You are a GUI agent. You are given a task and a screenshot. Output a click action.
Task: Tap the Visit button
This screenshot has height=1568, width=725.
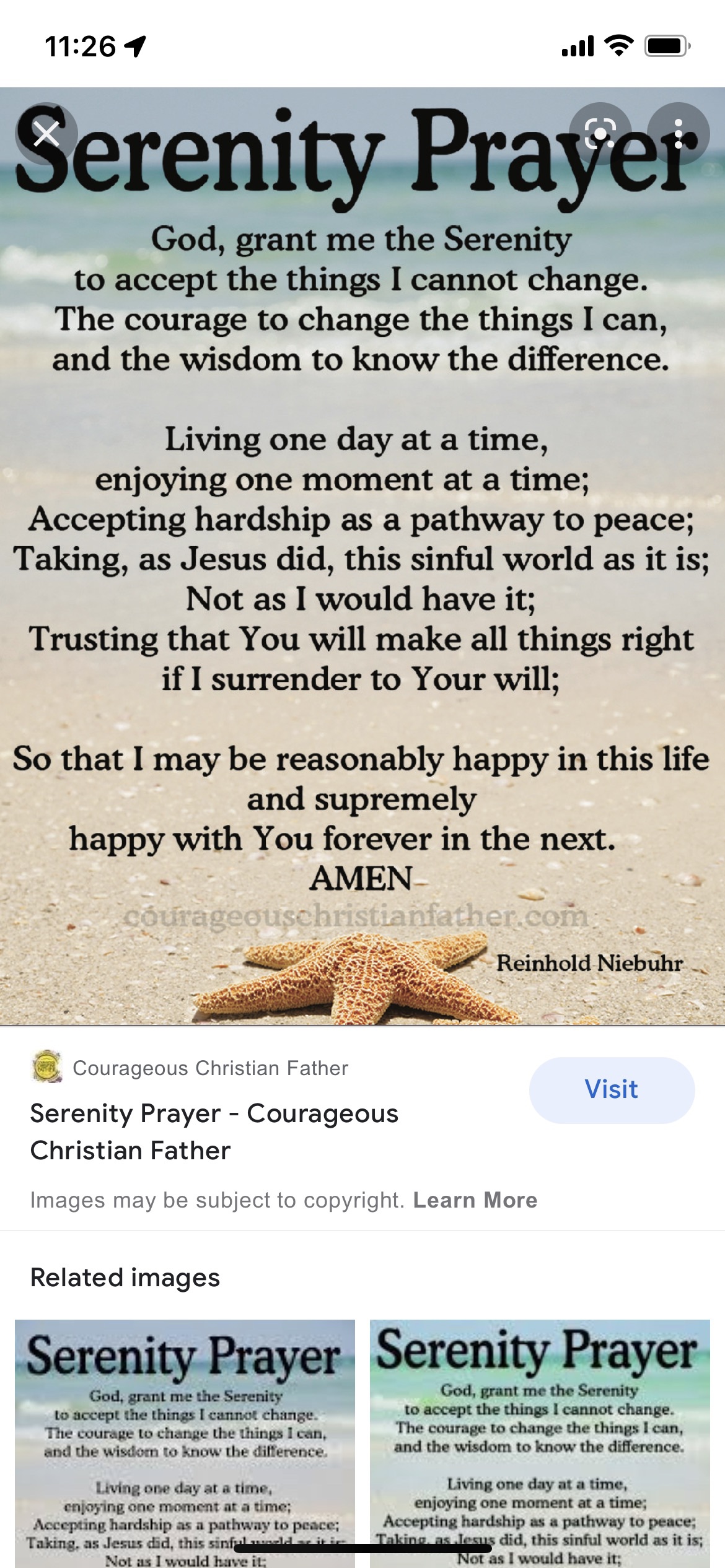pyautogui.click(x=611, y=1089)
